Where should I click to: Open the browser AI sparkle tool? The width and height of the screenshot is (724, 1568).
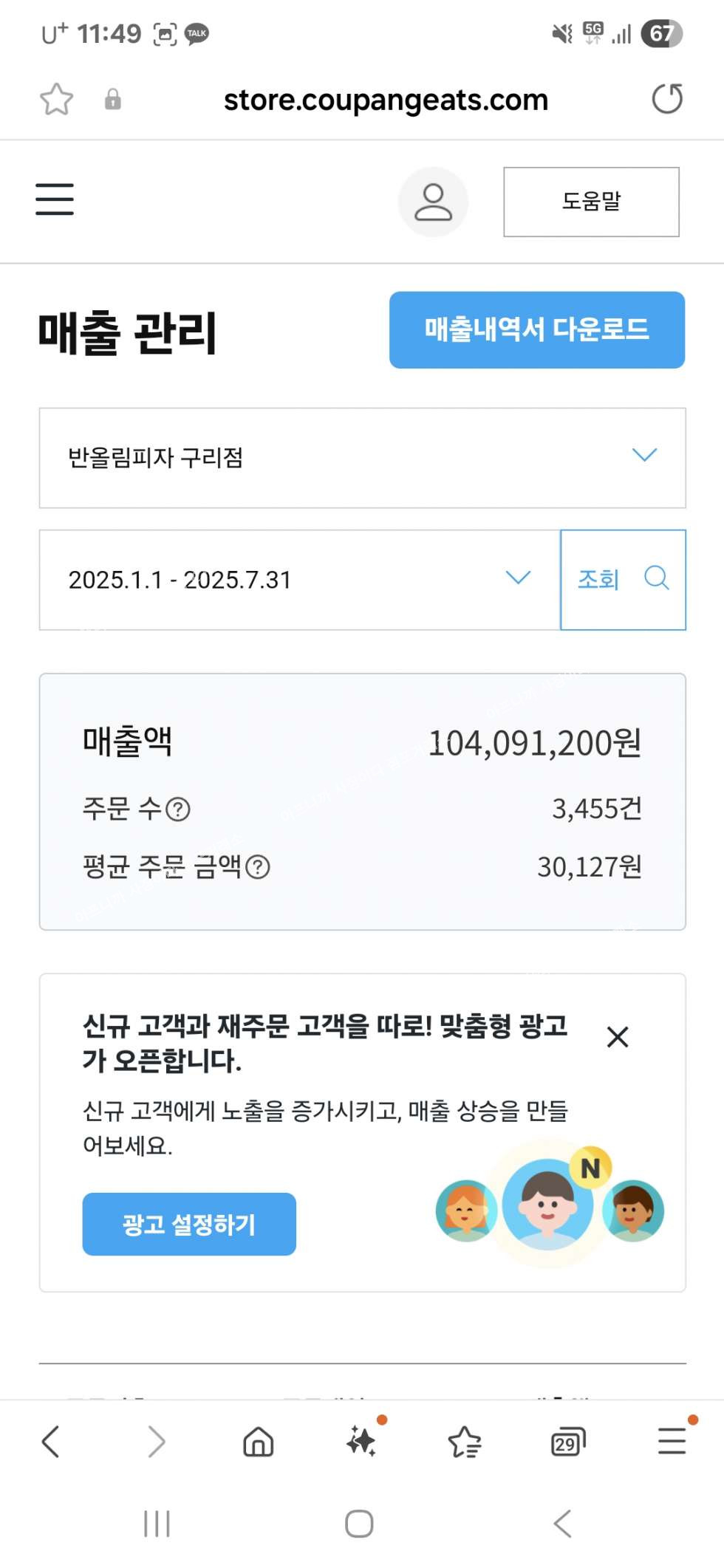point(362,1440)
